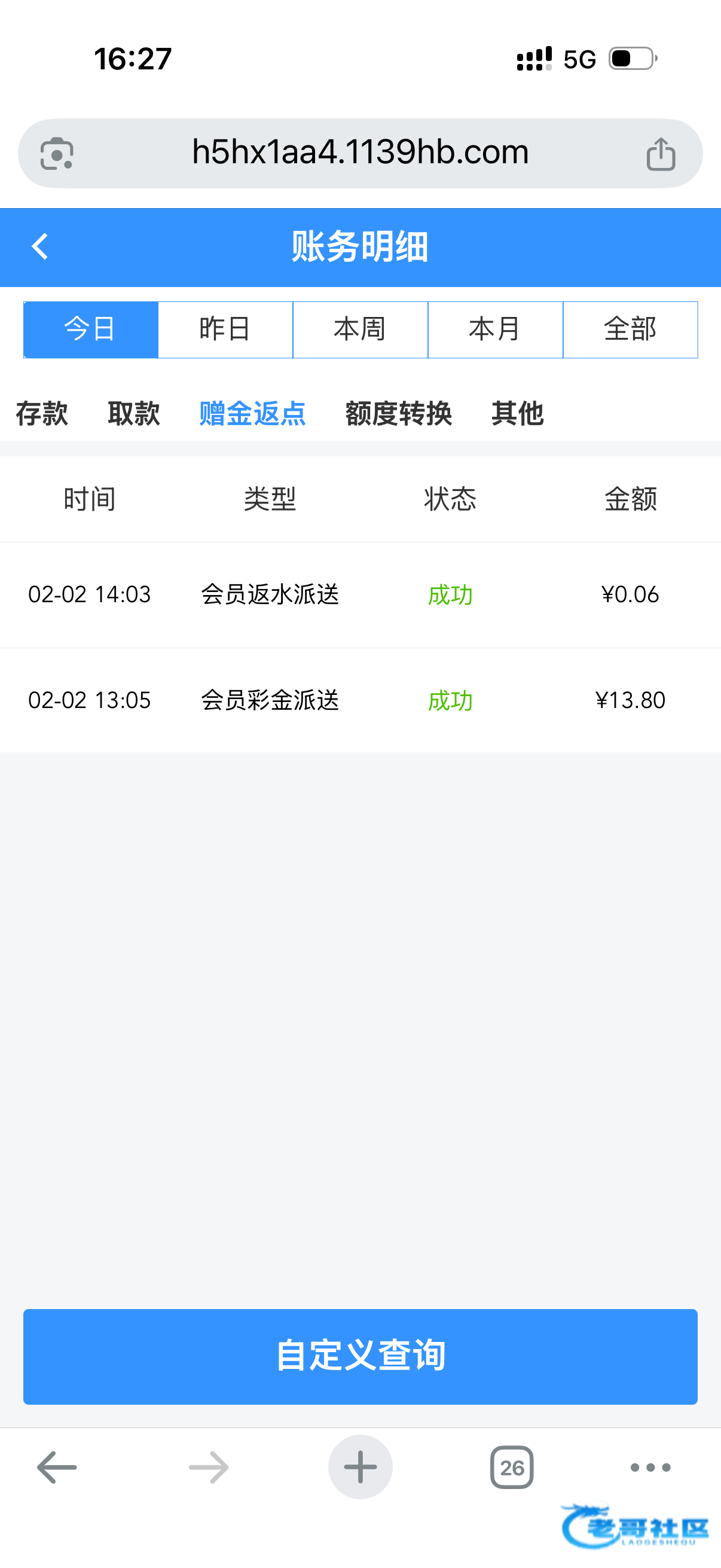The image size is (721, 1568).
Task: Go back in the browser toolbar
Action: 57,1467
